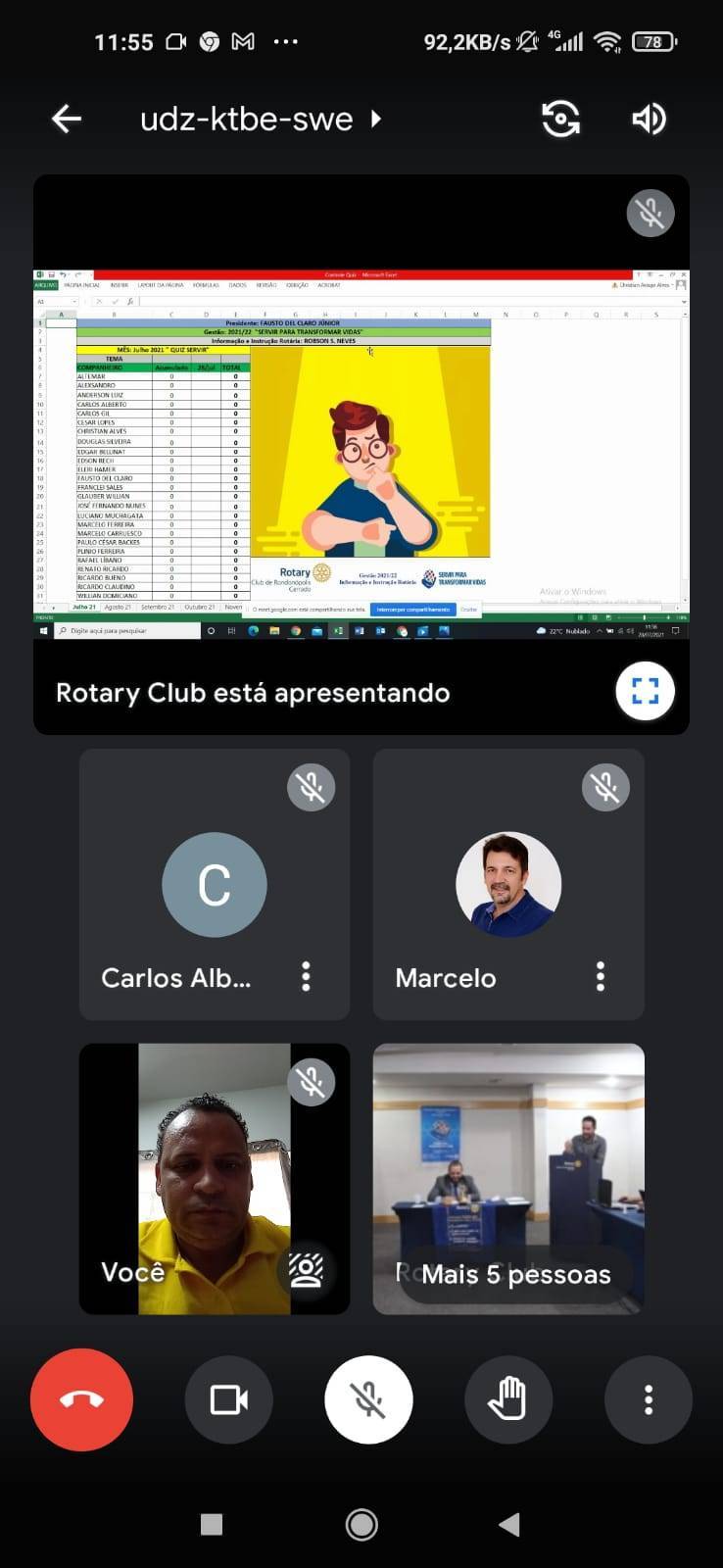723x1568 pixels.
Task: Go back from the meeting screen
Action: click(67, 120)
